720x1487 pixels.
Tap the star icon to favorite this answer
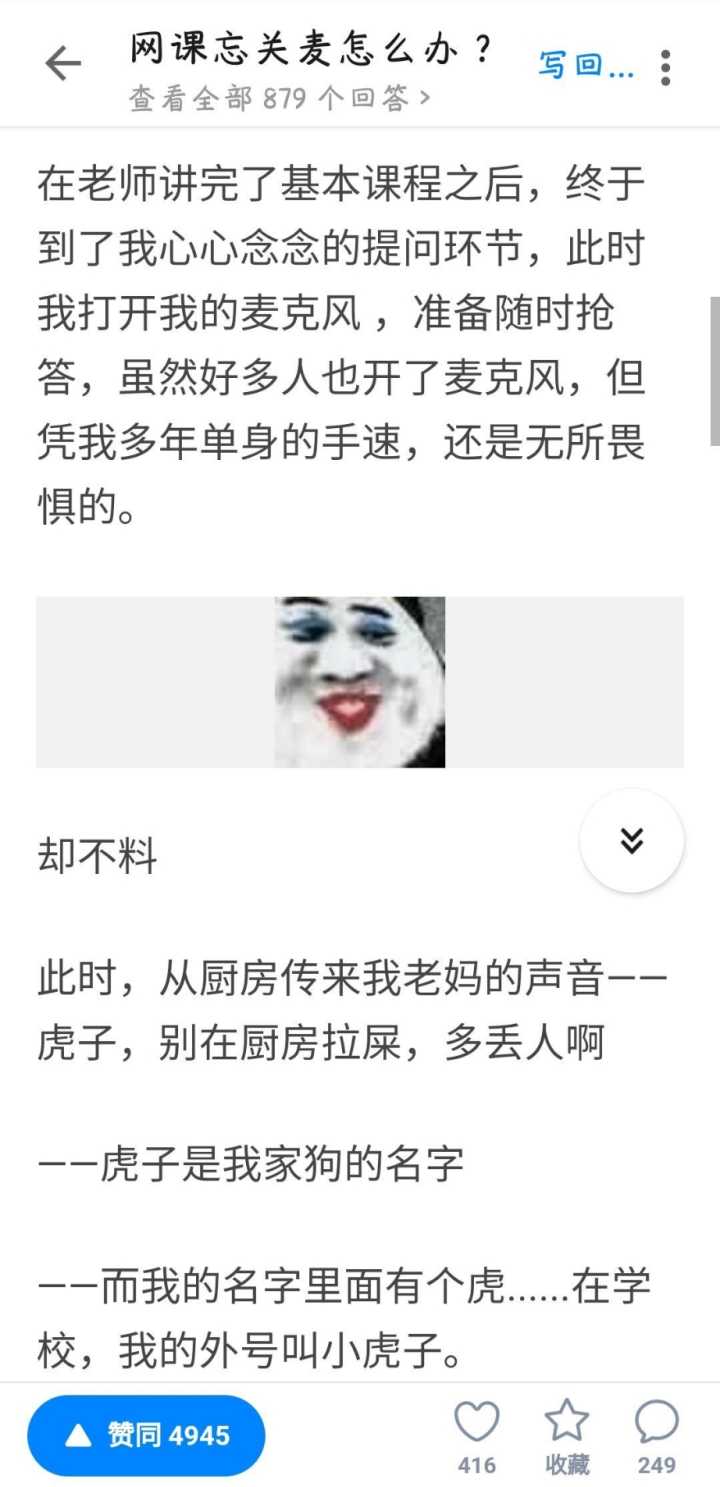tap(567, 1419)
